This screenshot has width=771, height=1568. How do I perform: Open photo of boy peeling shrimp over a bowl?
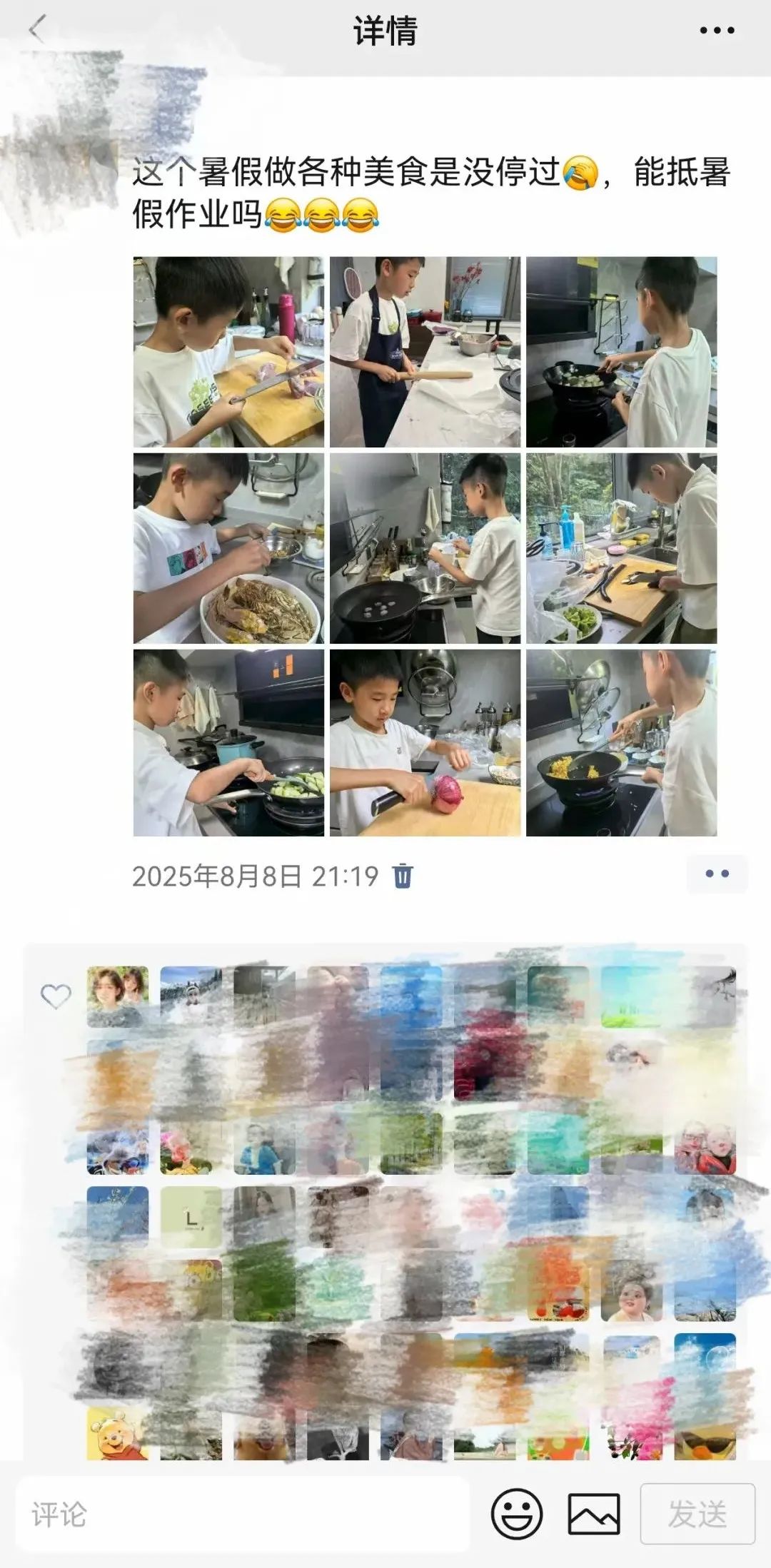228,548
